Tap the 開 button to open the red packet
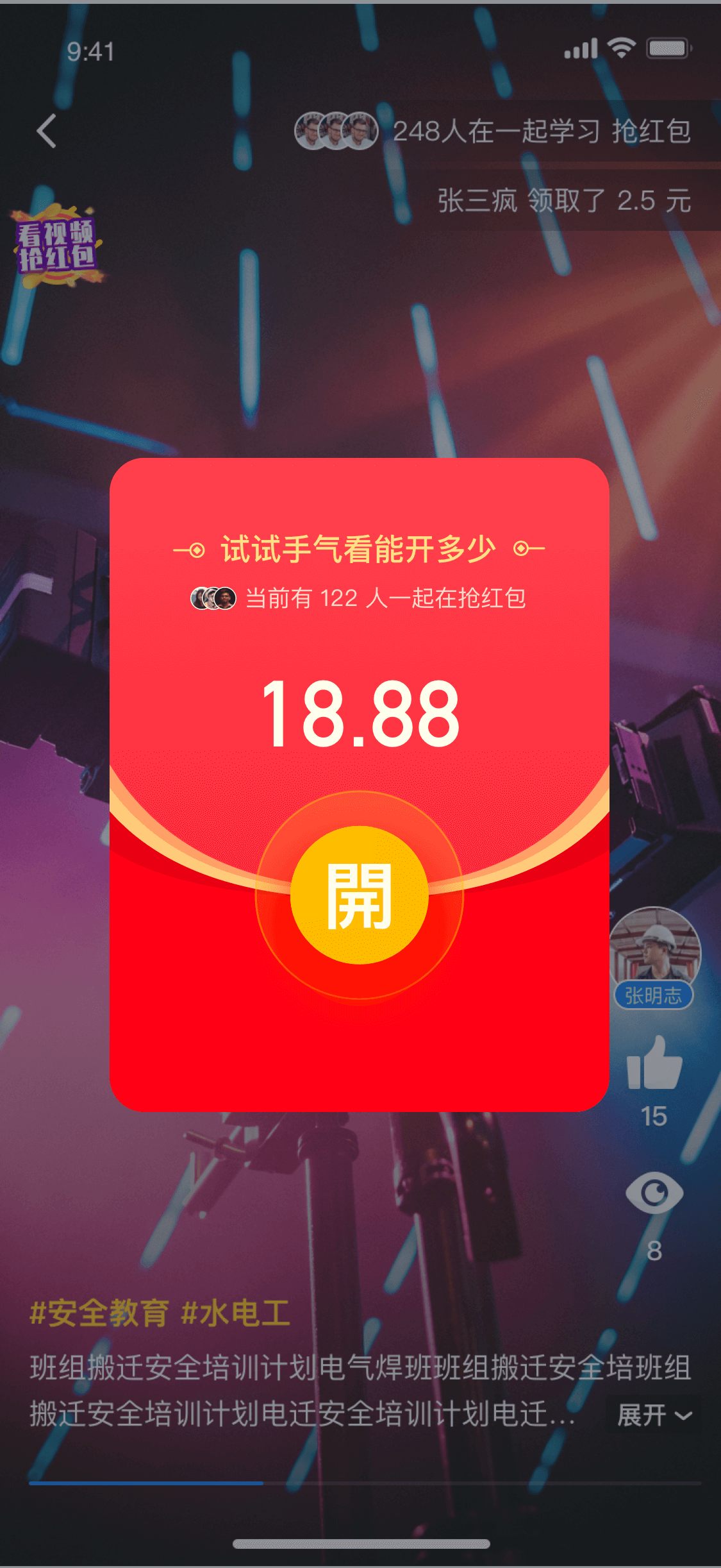The height and width of the screenshot is (1568, 721). 360,895
